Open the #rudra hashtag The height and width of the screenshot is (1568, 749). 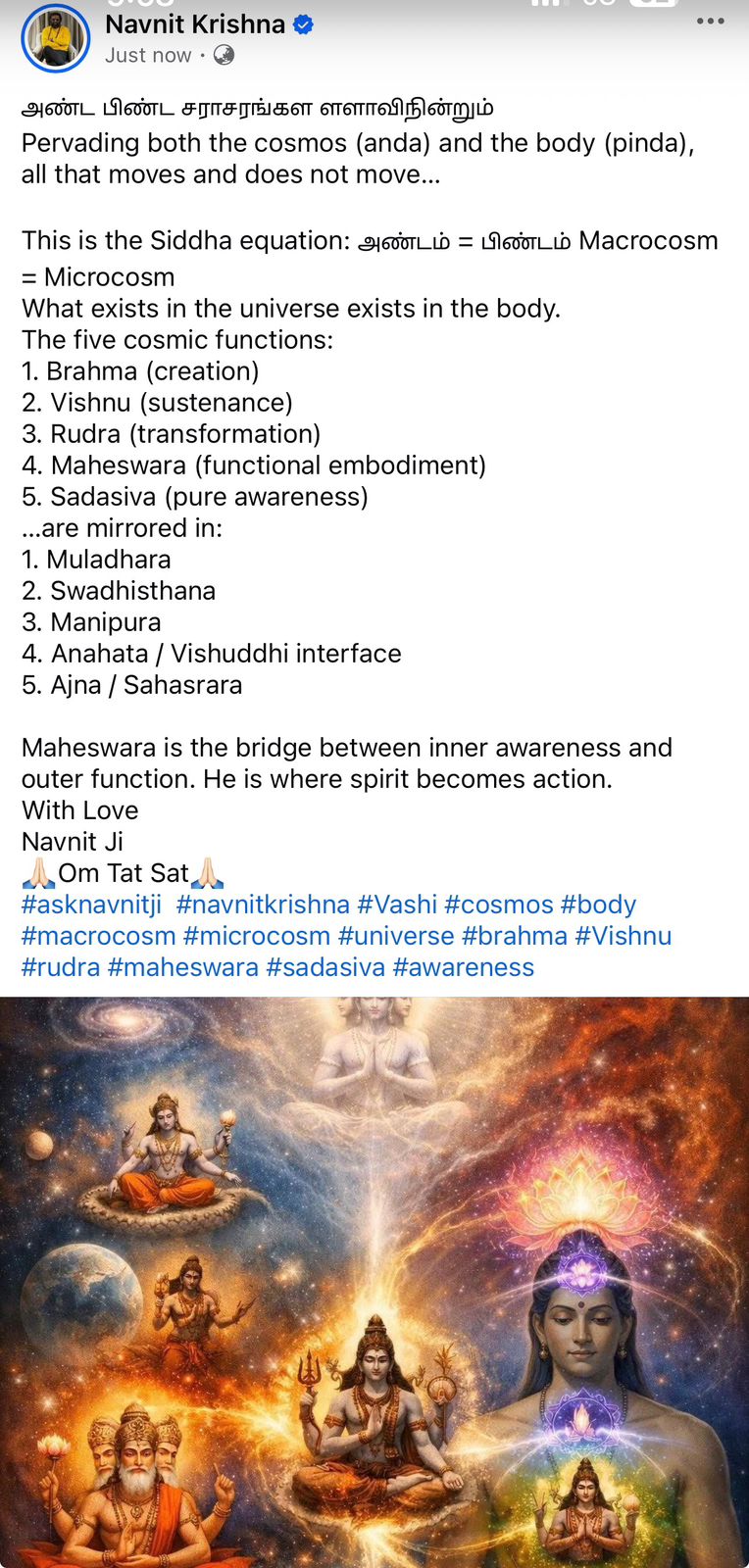pos(61,967)
